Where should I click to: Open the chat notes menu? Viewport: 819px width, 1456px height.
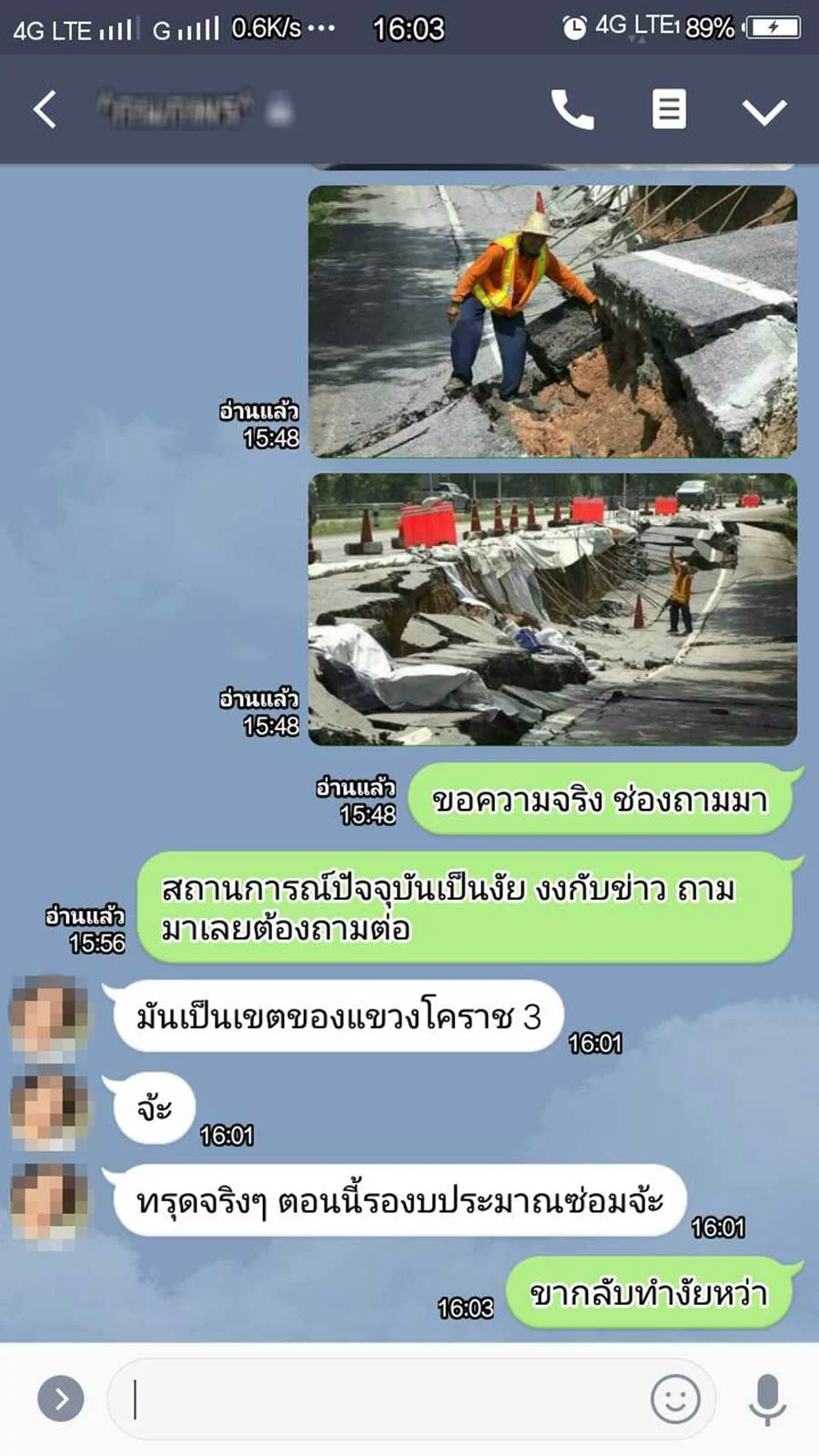click(x=669, y=110)
